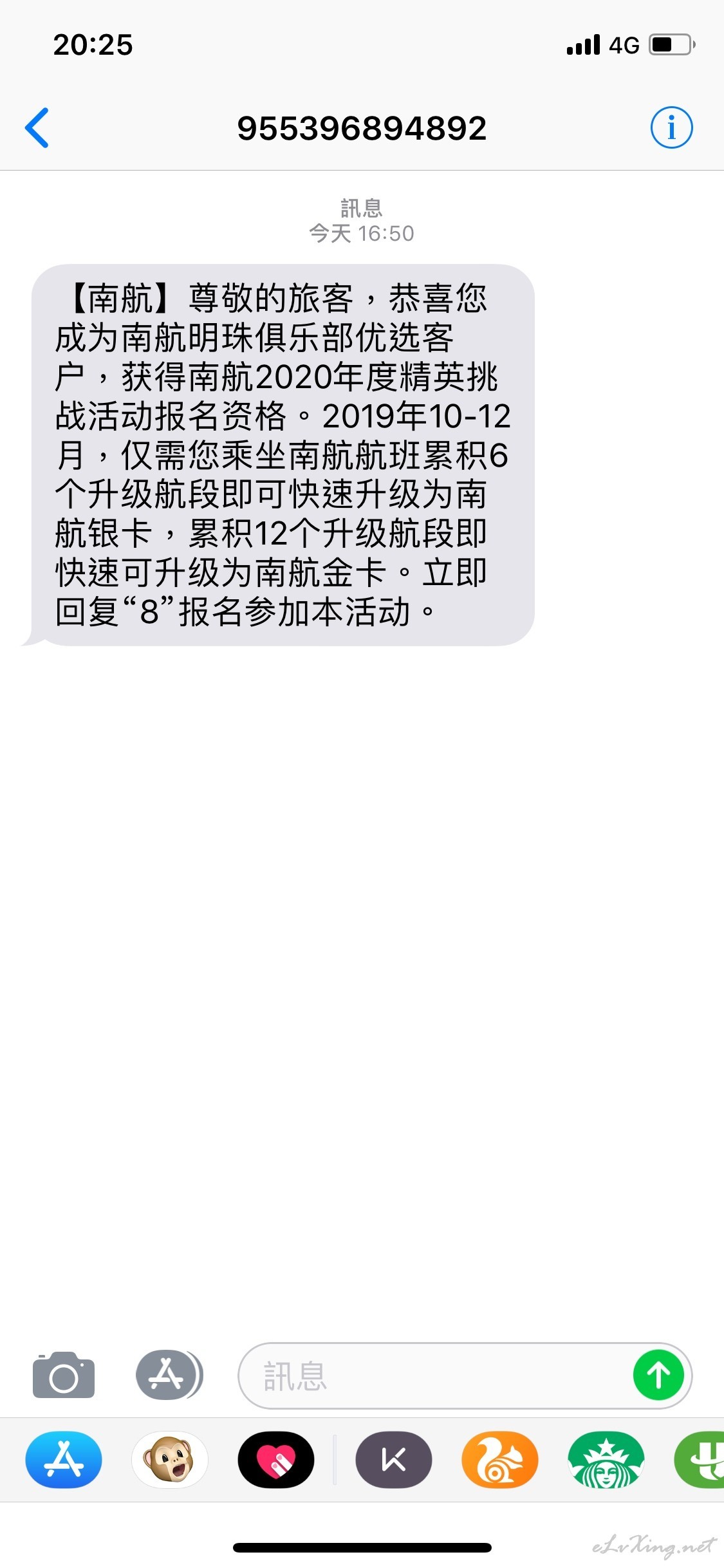Open contact details info icon
The width and height of the screenshot is (724, 1568).
click(671, 127)
